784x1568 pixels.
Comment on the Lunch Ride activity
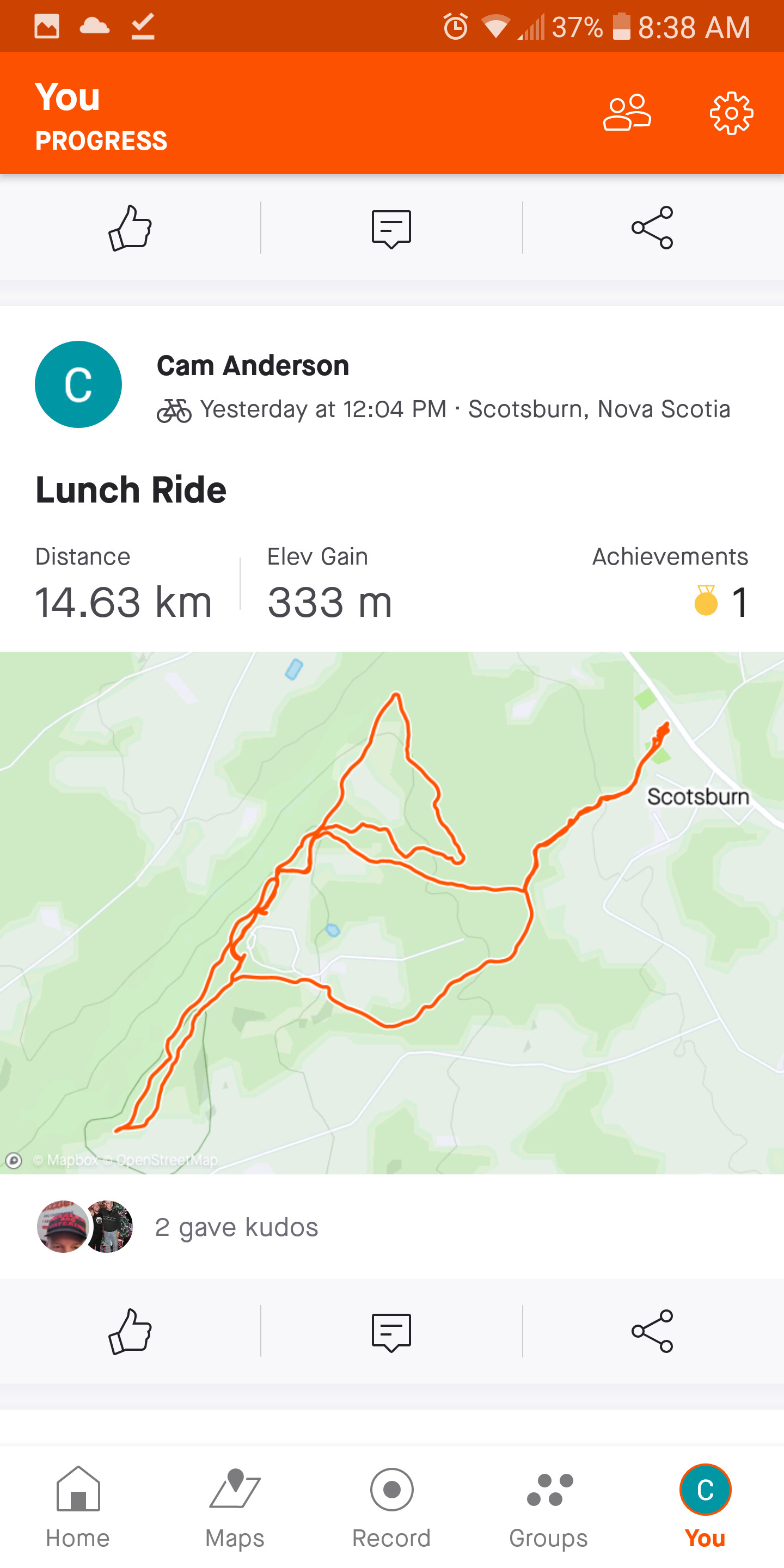click(x=391, y=1331)
